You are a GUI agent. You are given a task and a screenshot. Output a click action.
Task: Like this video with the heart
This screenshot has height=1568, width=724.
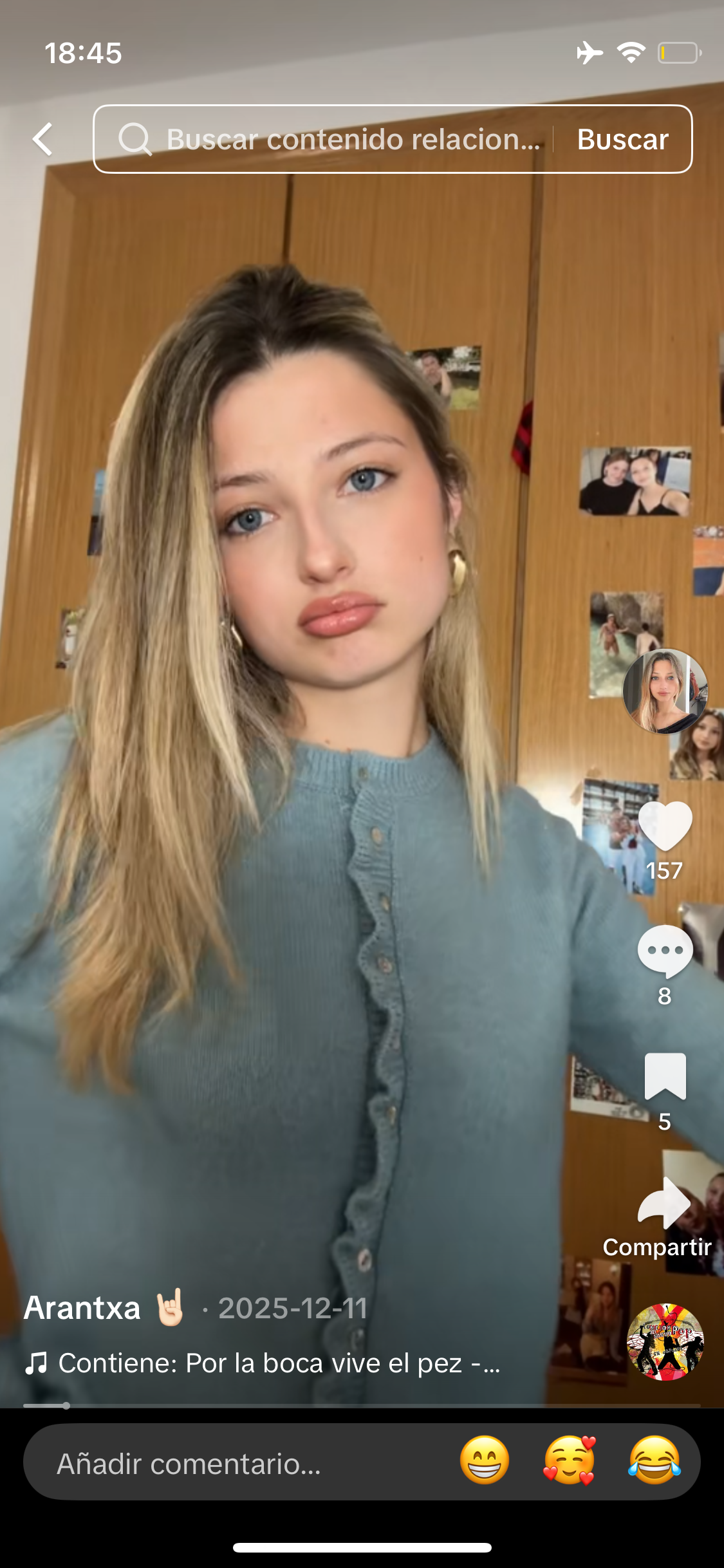665,826
